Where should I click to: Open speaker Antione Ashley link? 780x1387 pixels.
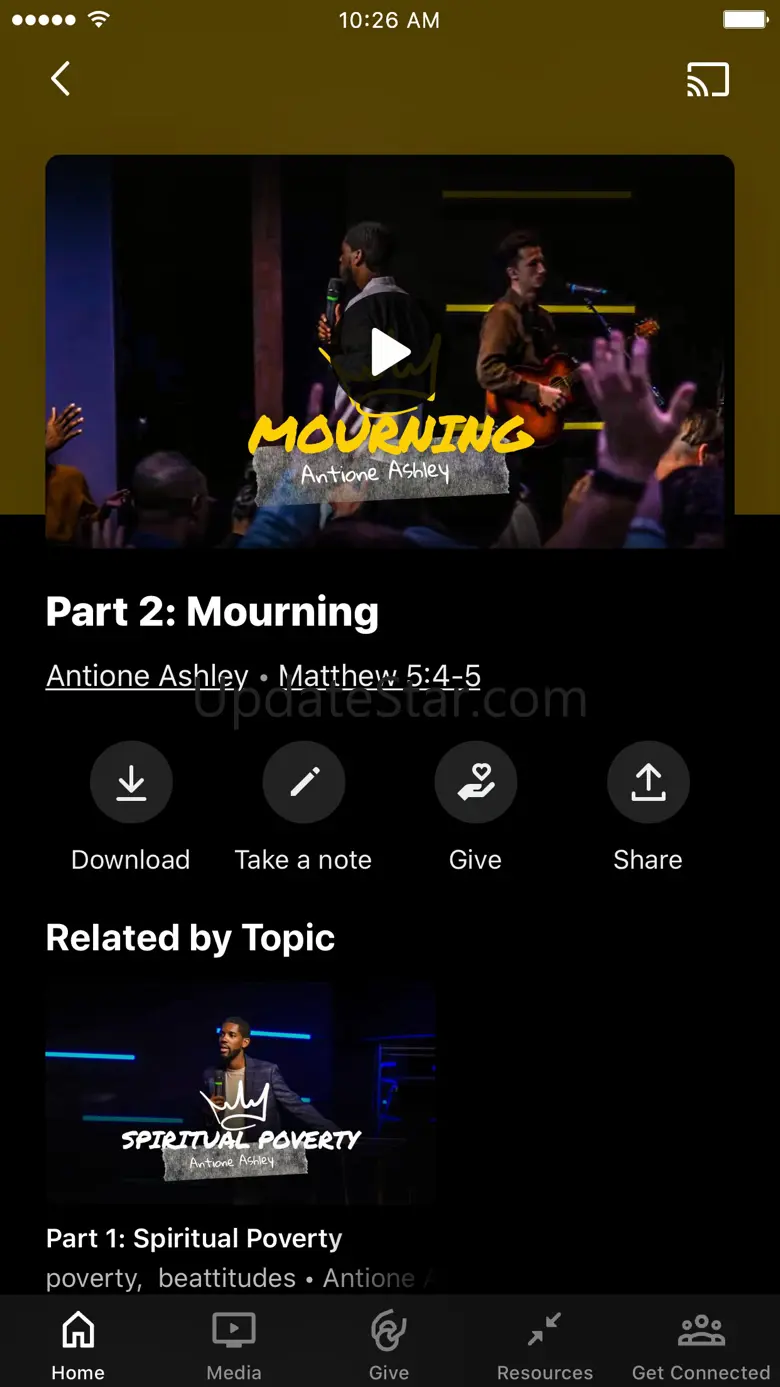tap(147, 676)
